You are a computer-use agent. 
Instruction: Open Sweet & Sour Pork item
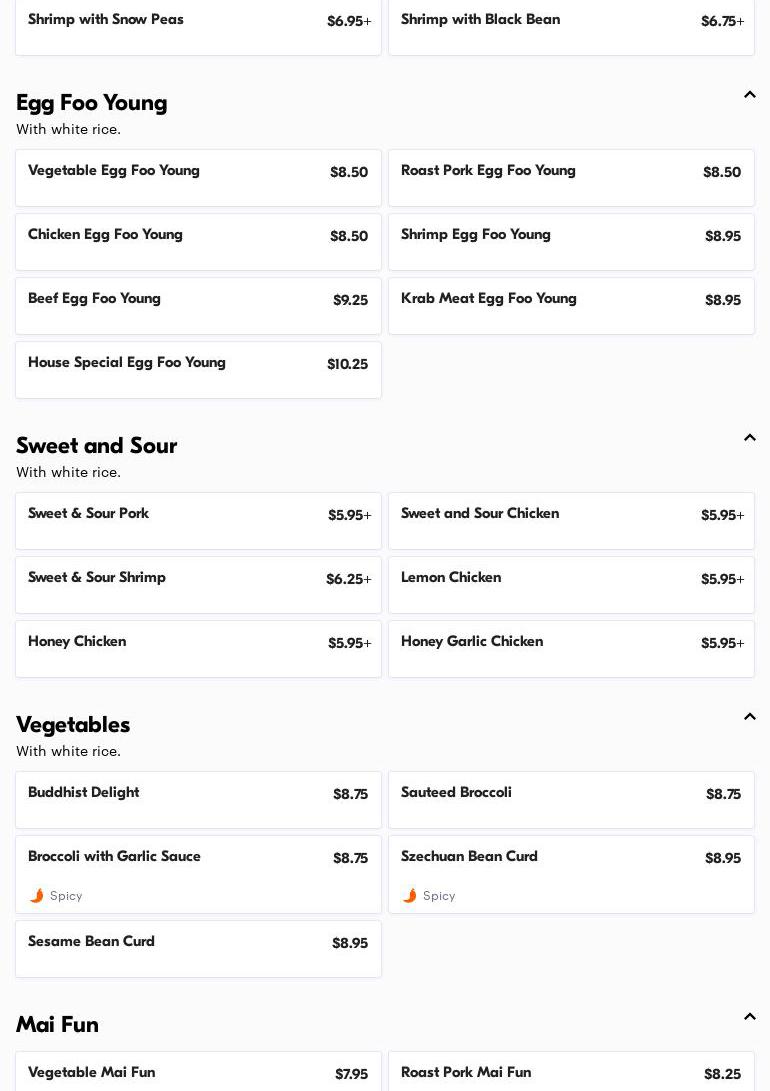(198, 520)
